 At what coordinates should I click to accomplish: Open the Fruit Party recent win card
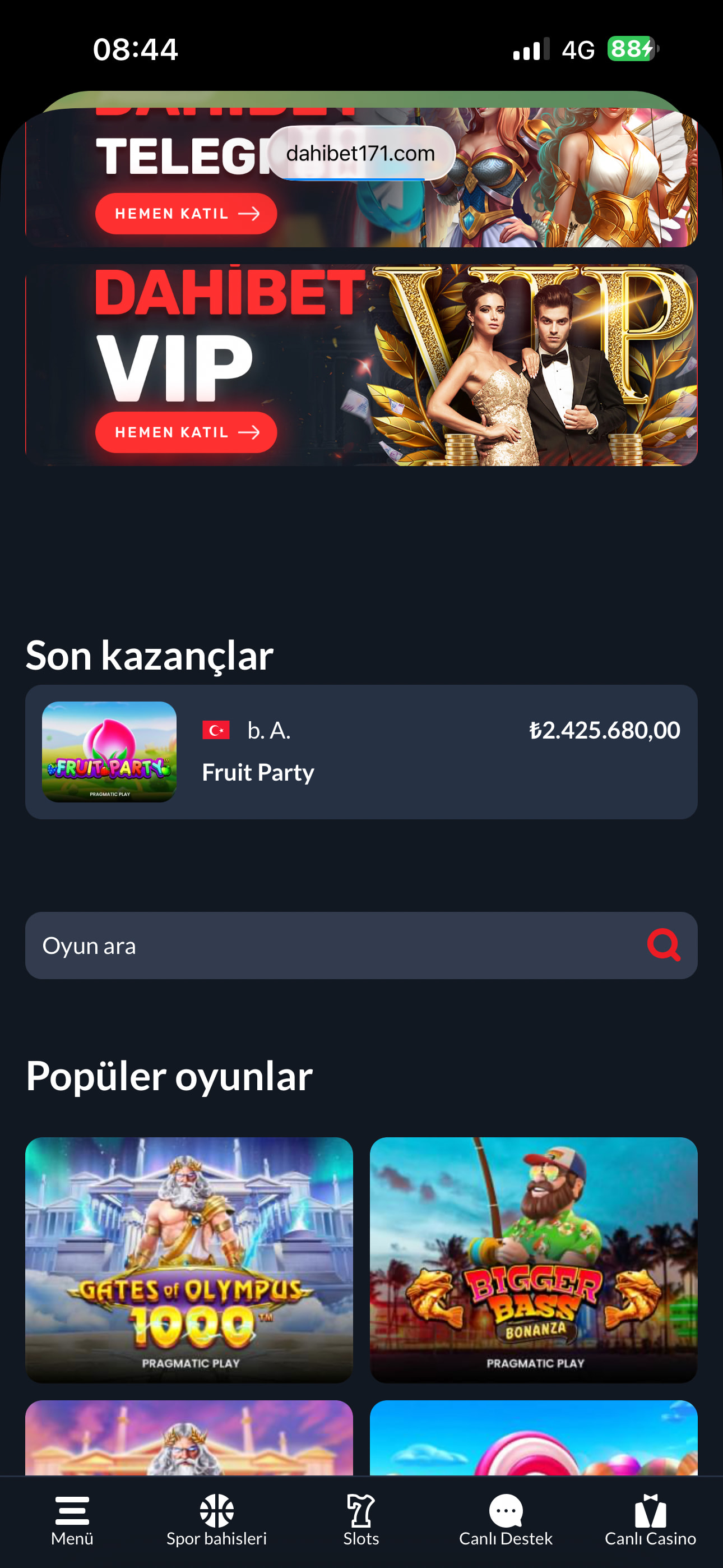coord(361,751)
